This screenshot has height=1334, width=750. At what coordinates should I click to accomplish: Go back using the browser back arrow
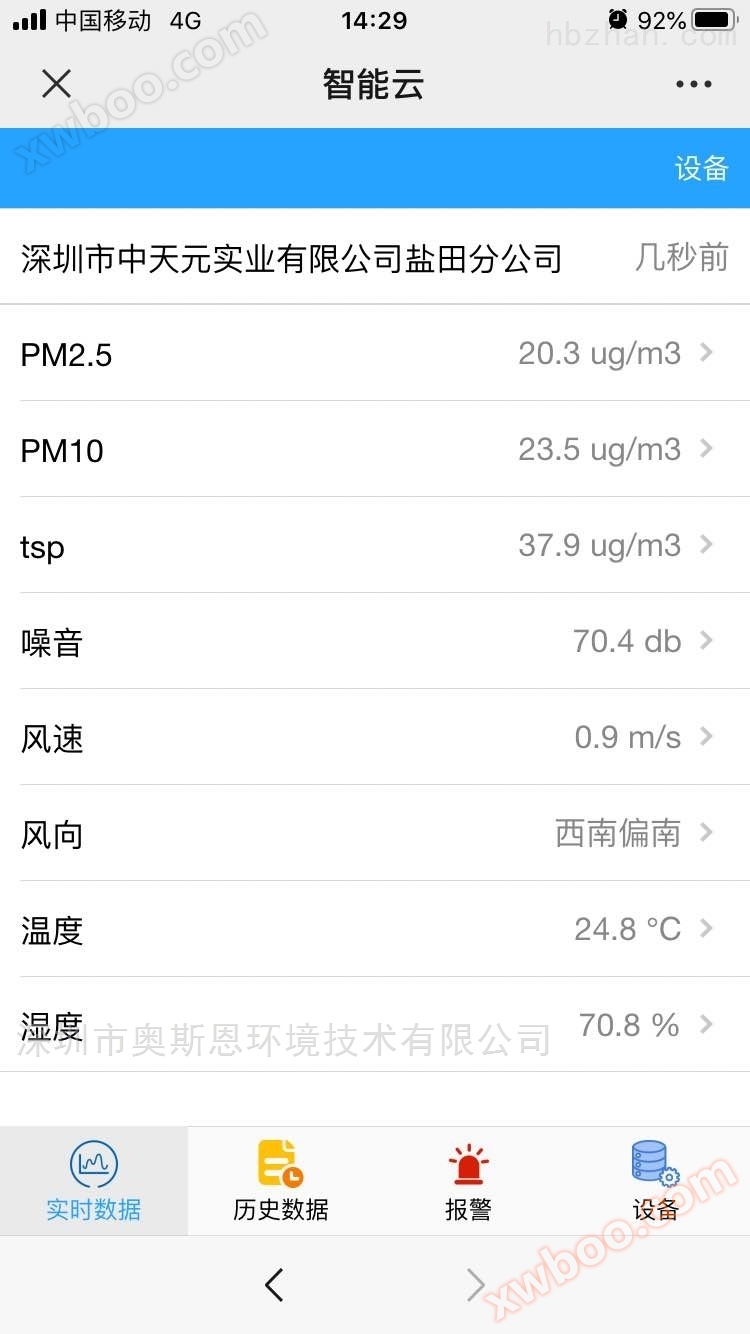[274, 1285]
